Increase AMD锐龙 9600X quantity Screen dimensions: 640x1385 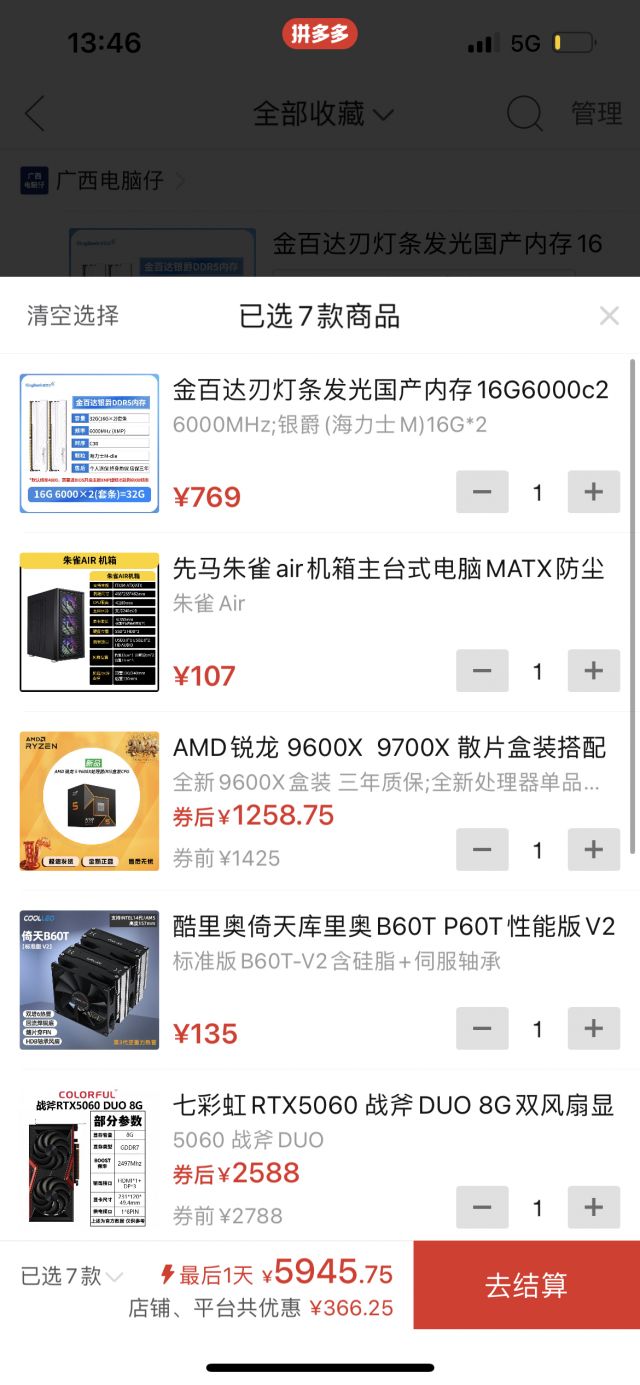click(594, 850)
